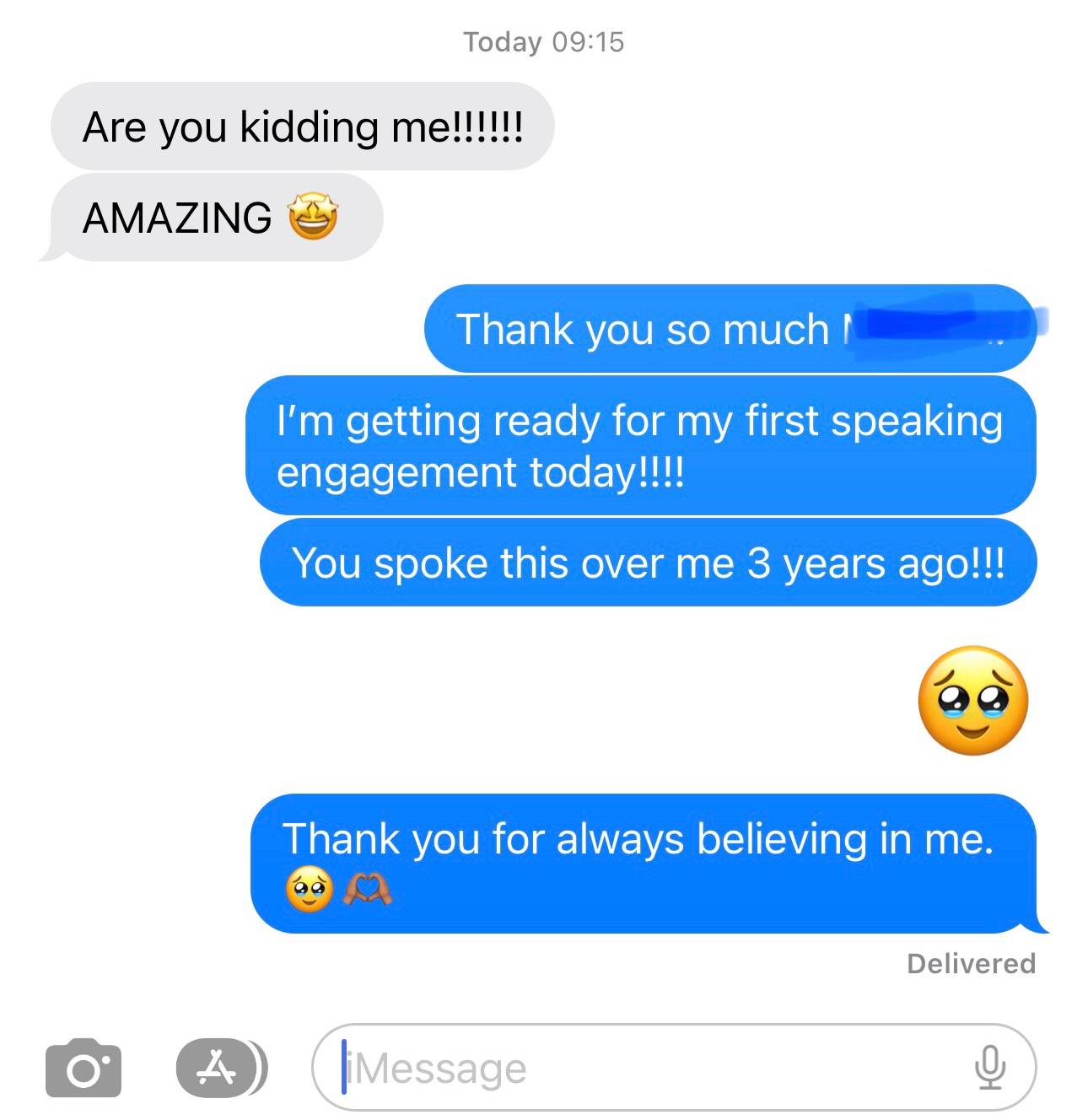Record an audio message with the microphone
The image size is (1088, 1120).
click(989, 1068)
